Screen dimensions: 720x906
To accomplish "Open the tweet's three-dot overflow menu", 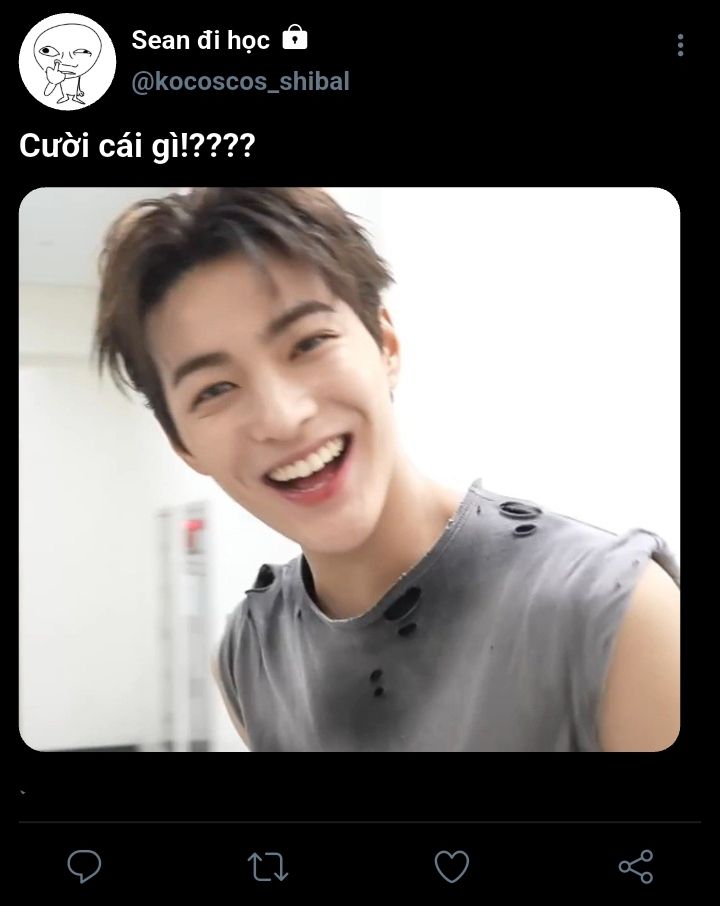I will coord(680,45).
